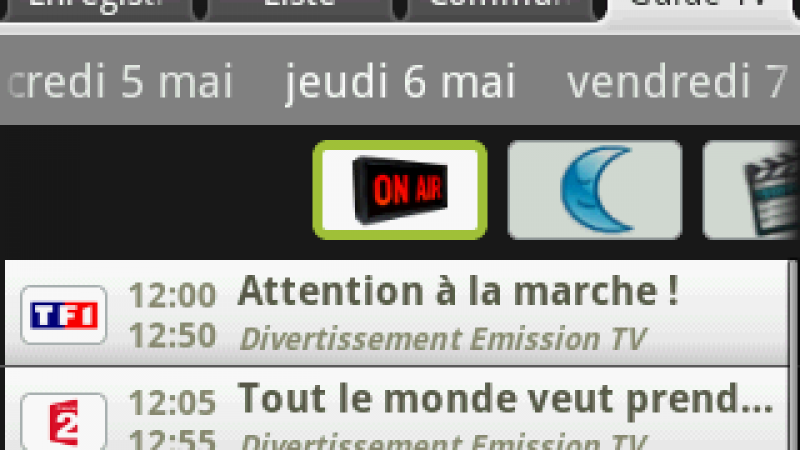Show tonight's programs with moon icon

(595, 190)
